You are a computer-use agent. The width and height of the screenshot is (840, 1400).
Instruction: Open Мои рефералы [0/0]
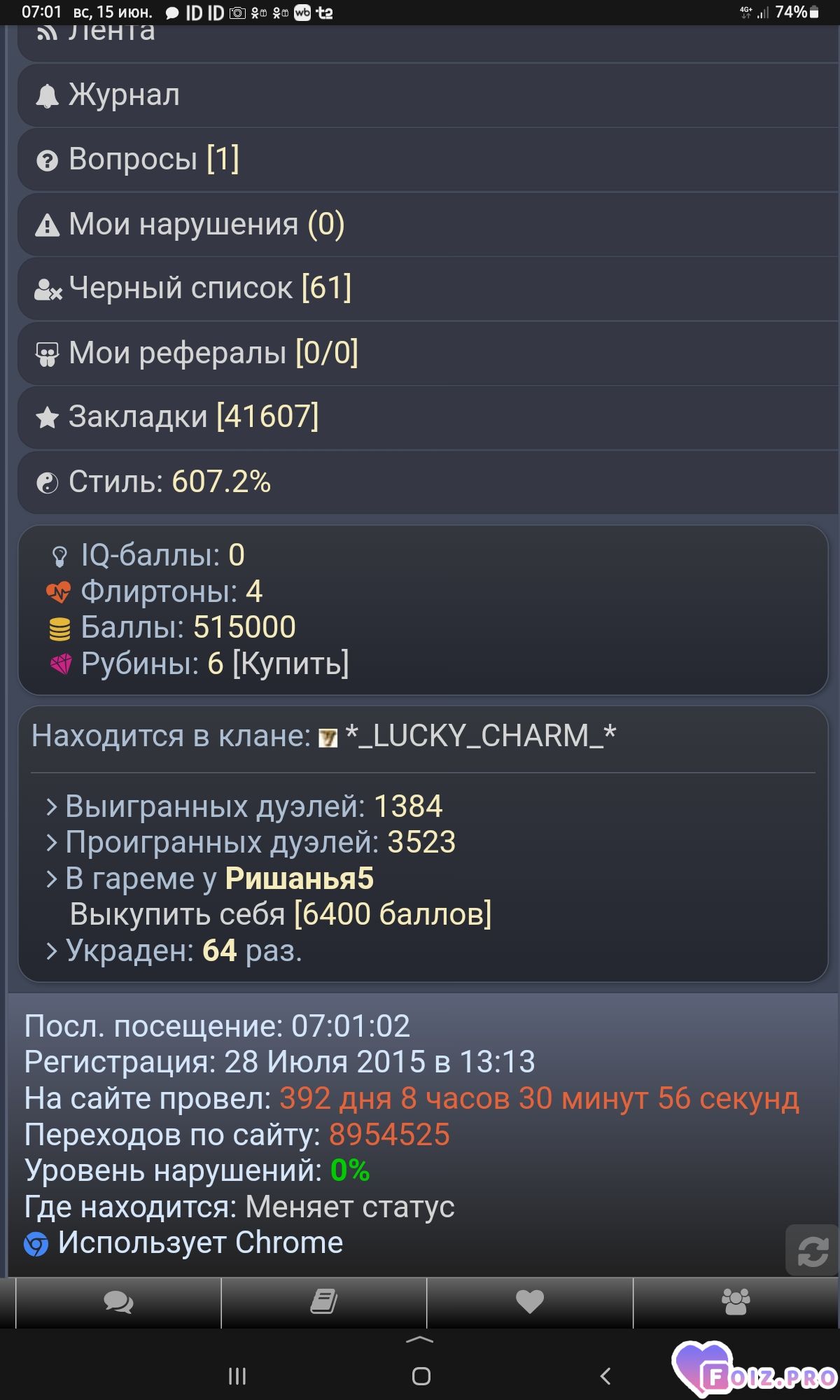[x=428, y=353]
